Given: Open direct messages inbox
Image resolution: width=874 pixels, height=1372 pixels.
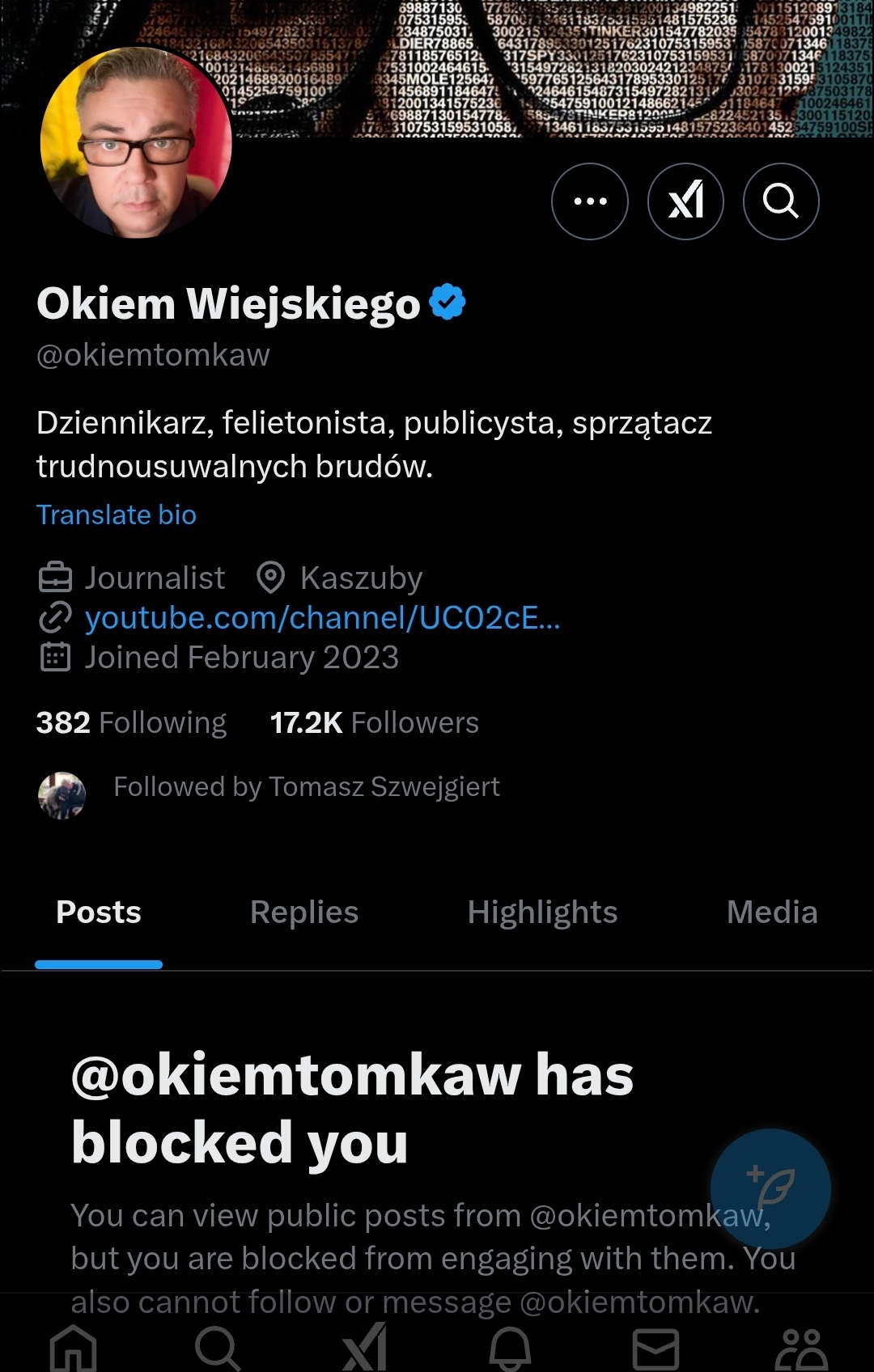Looking at the screenshot, I should [655, 1348].
